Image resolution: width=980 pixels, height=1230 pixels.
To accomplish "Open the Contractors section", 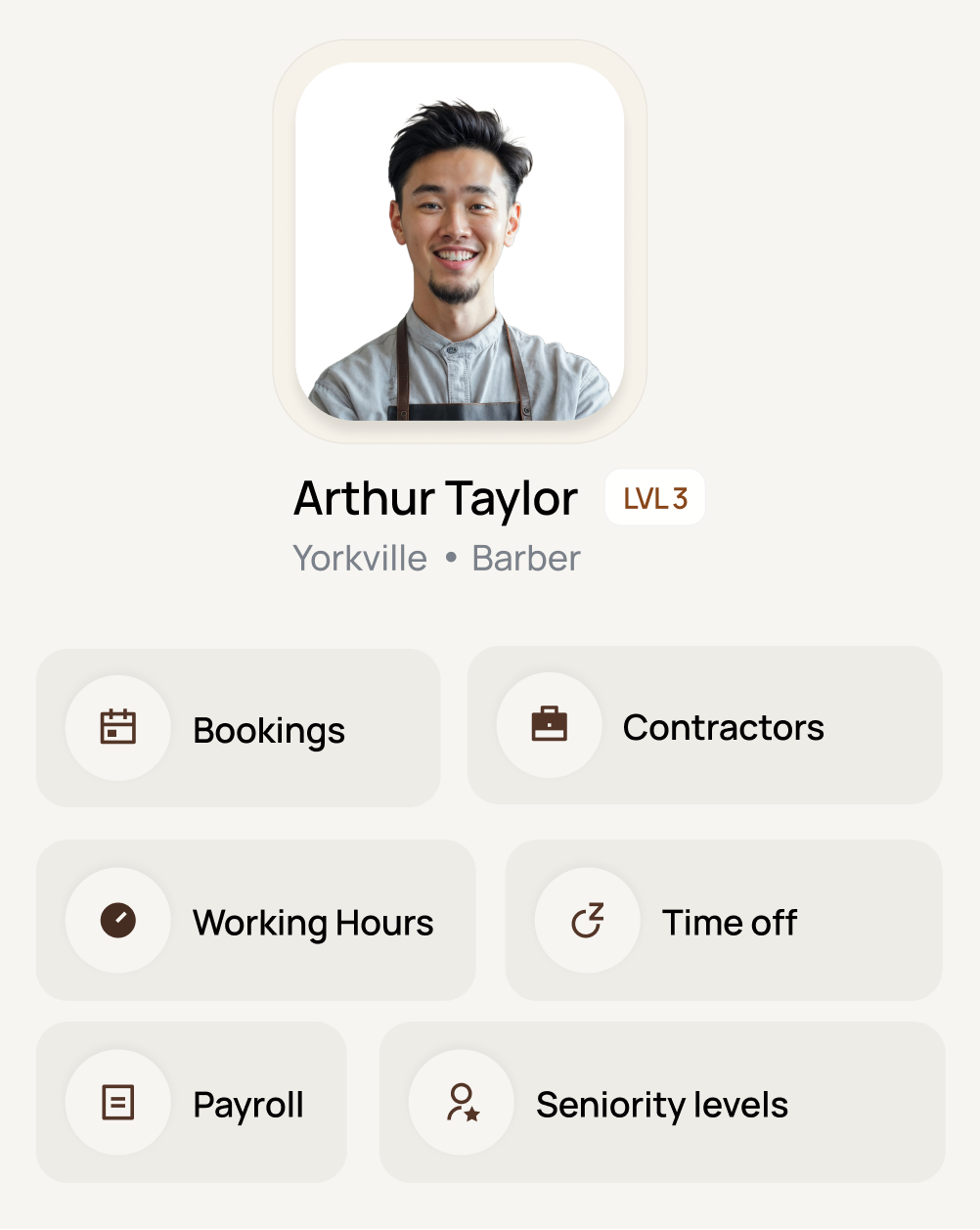I will tap(704, 724).
